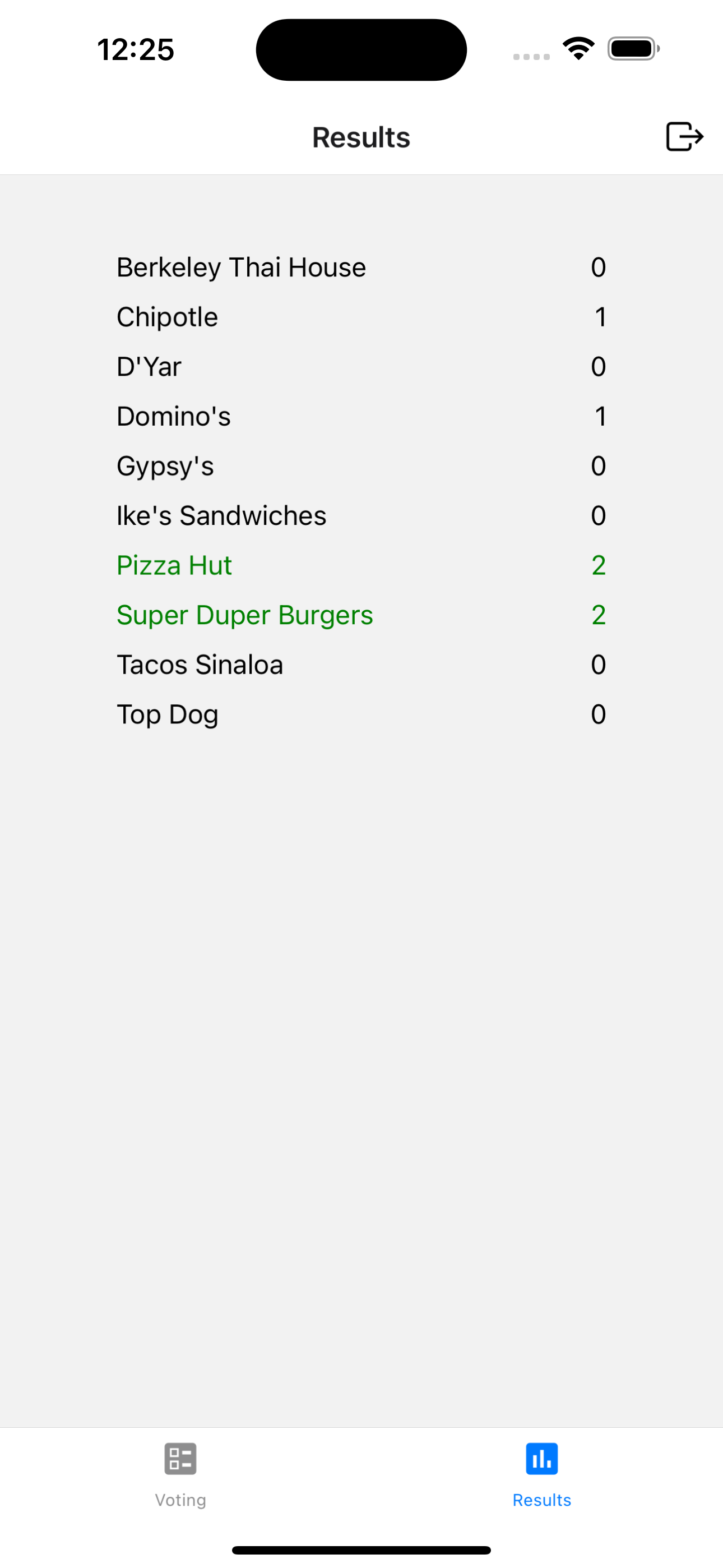Select the Results bar chart icon

(541, 1459)
